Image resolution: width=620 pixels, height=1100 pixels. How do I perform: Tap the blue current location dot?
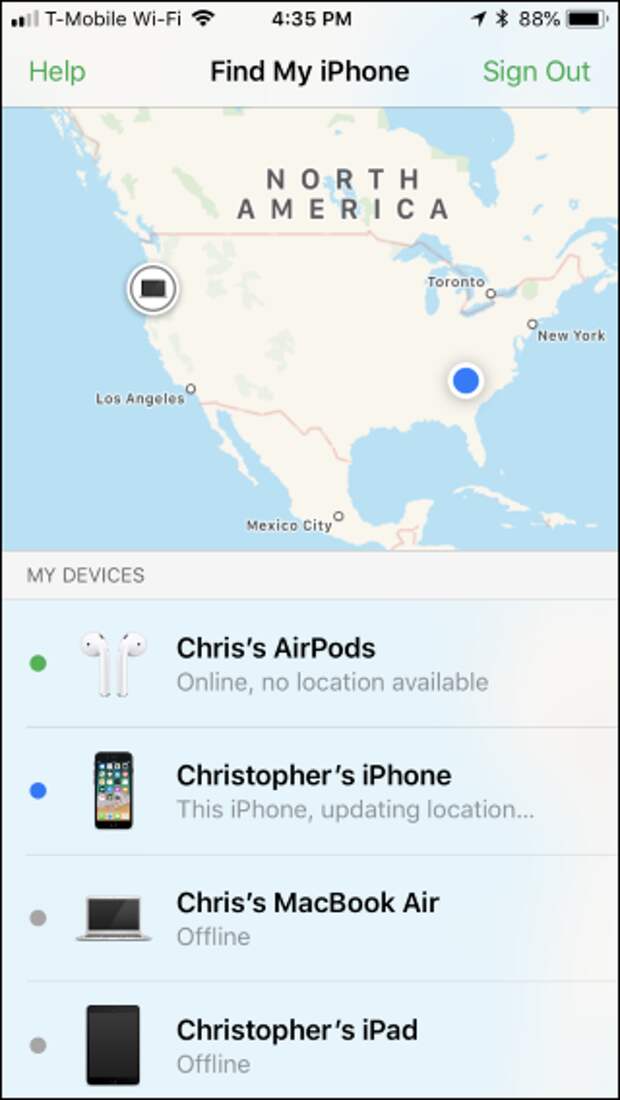point(465,380)
